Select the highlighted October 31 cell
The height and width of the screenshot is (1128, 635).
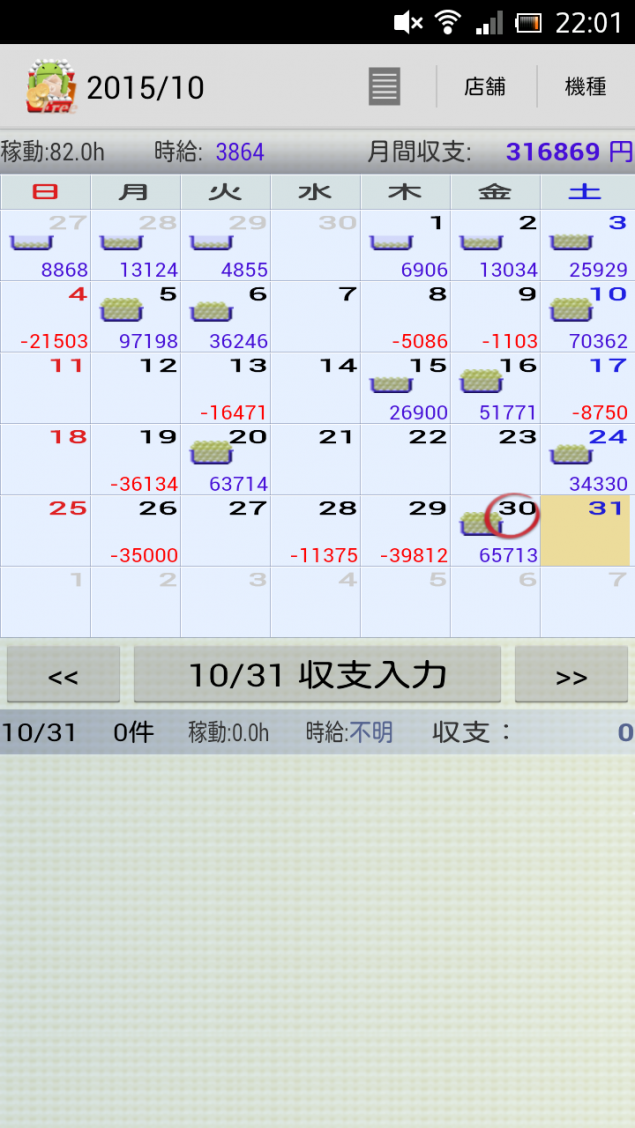(586, 530)
